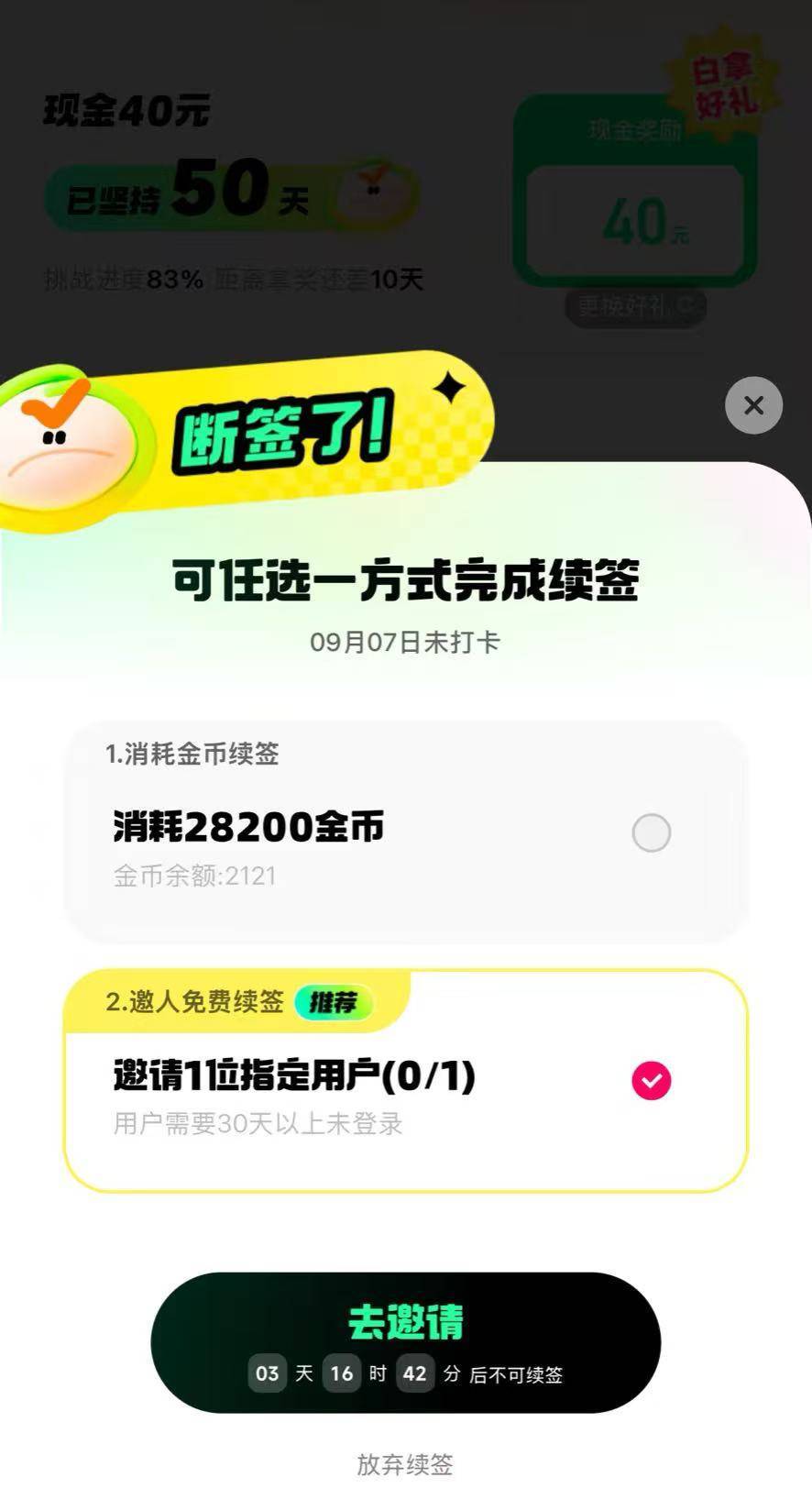Click the 40元 cash reward card
Viewport: 812px width, 1499px height.
(x=636, y=220)
